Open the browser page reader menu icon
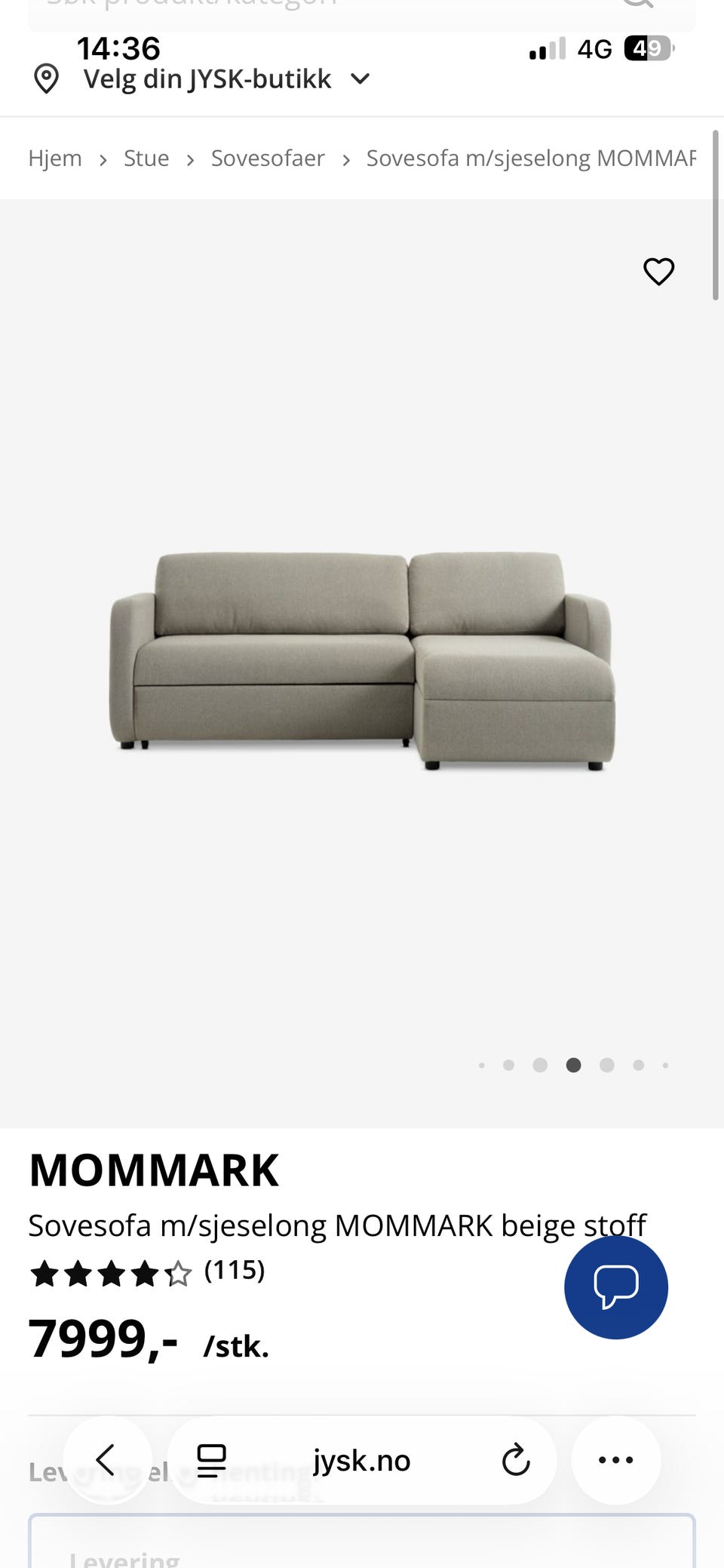This screenshot has width=724, height=1568. pyautogui.click(x=211, y=1460)
